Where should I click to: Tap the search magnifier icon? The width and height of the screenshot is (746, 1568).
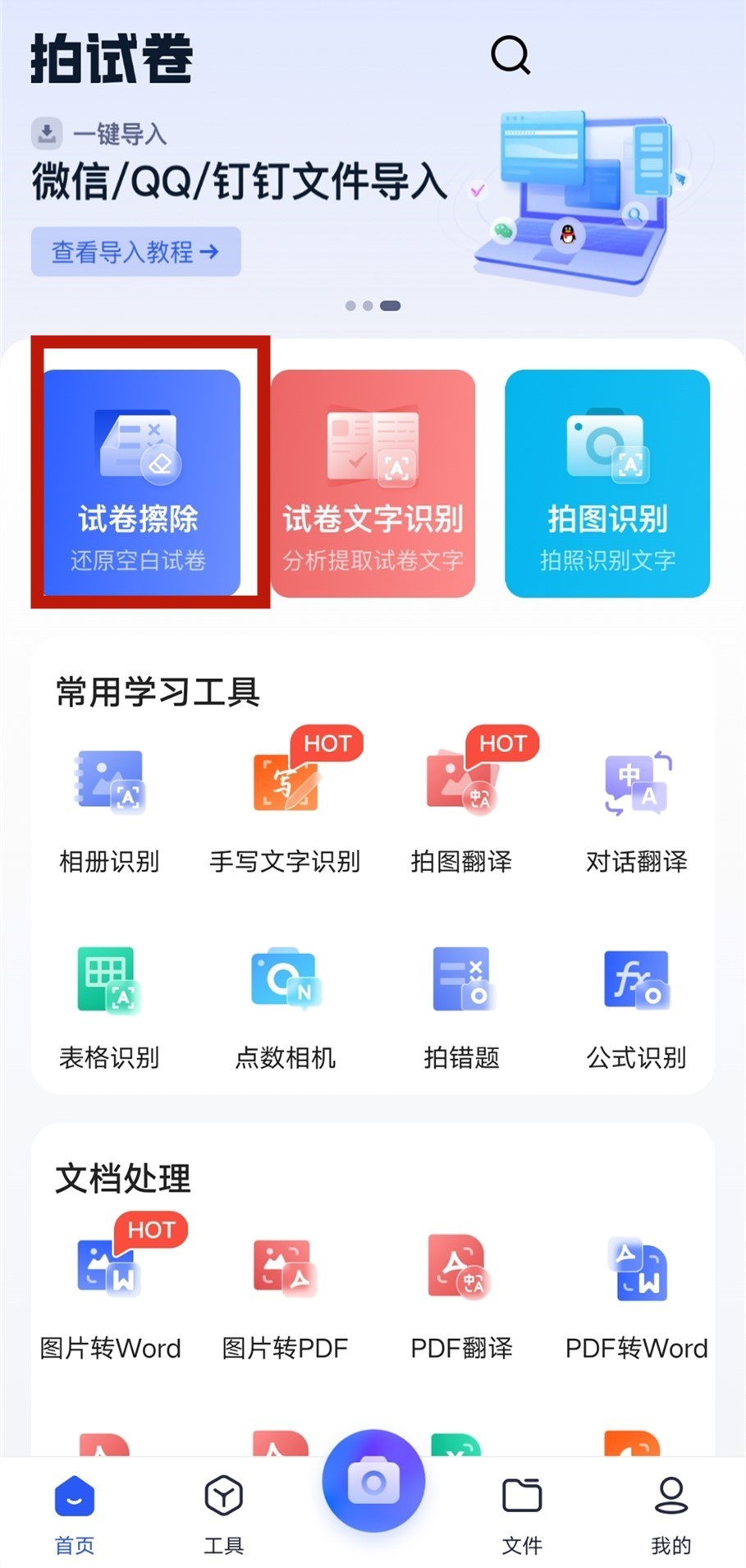pos(510,56)
